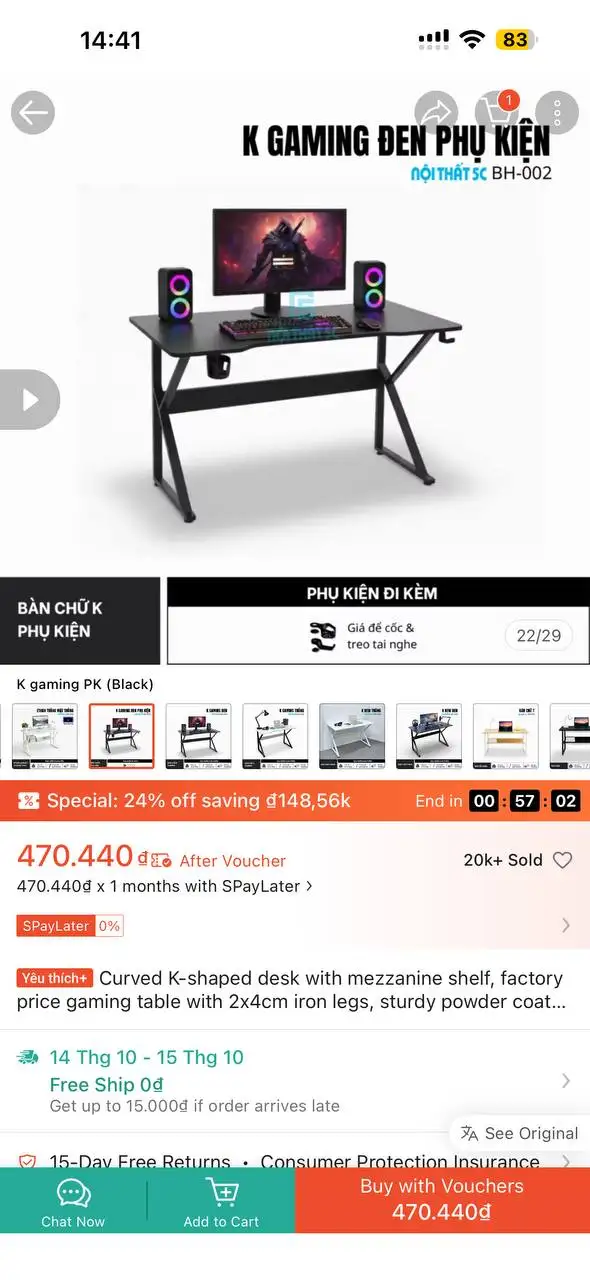590x1280 pixels.
Task: Add product to favorites with heart icon
Action: click(563, 860)
